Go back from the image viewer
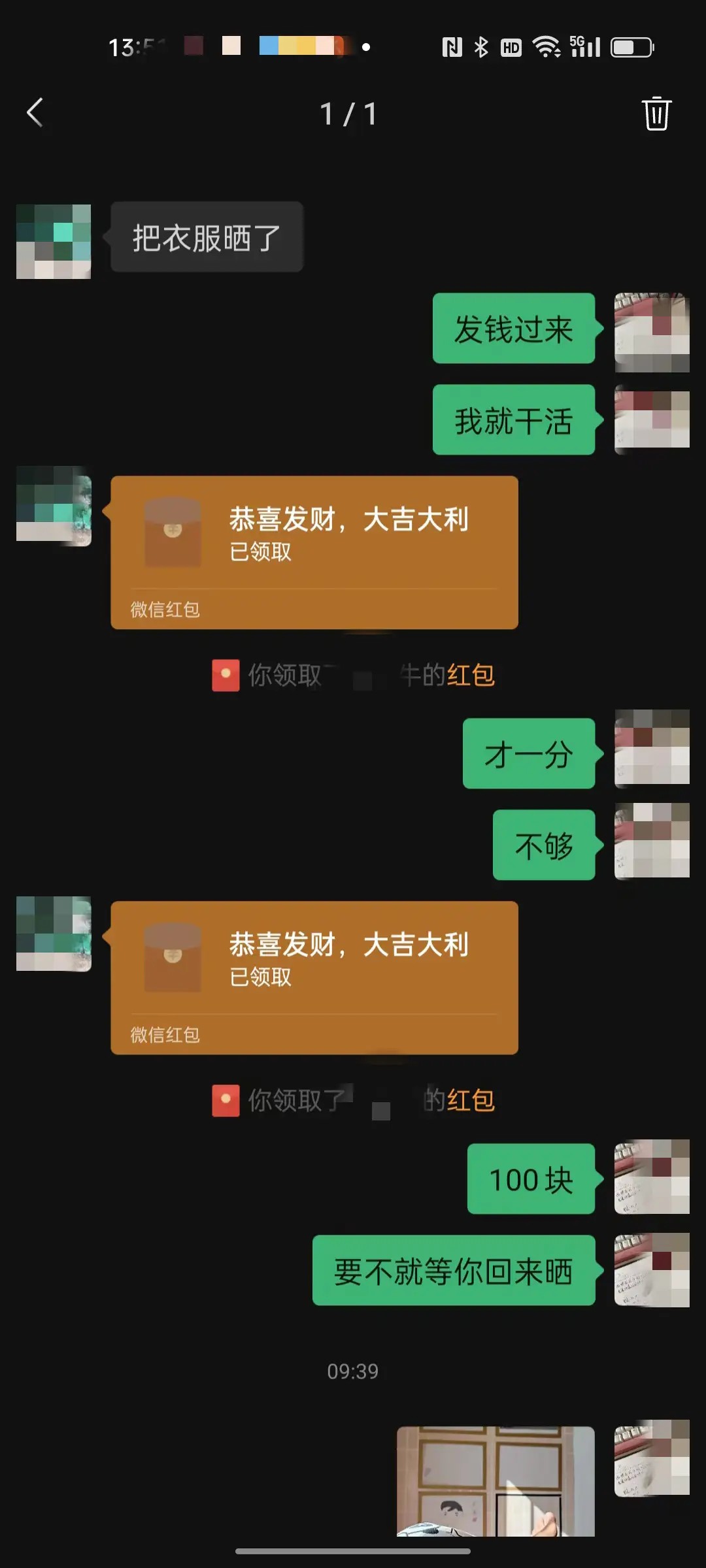Viewport: 706px width, 1568px height. [x=35, y=113]
